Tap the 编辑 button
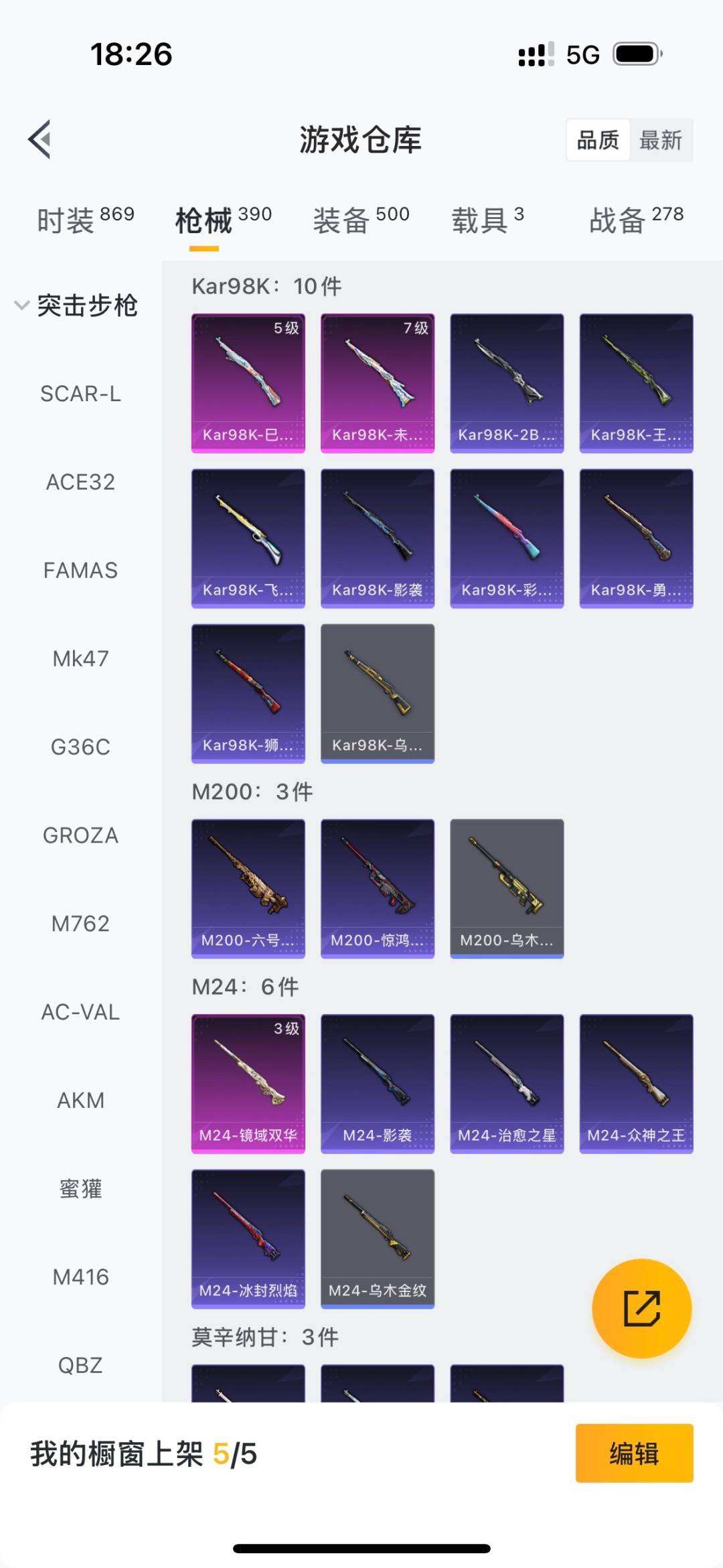 click(634, 1453)
